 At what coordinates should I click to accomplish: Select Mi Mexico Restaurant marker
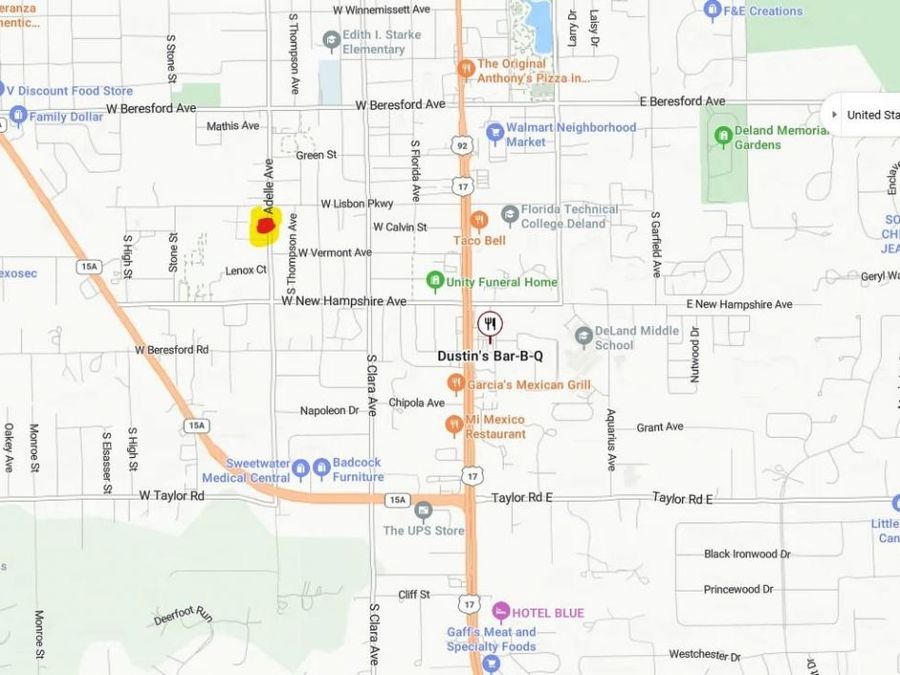coord(453,425)
